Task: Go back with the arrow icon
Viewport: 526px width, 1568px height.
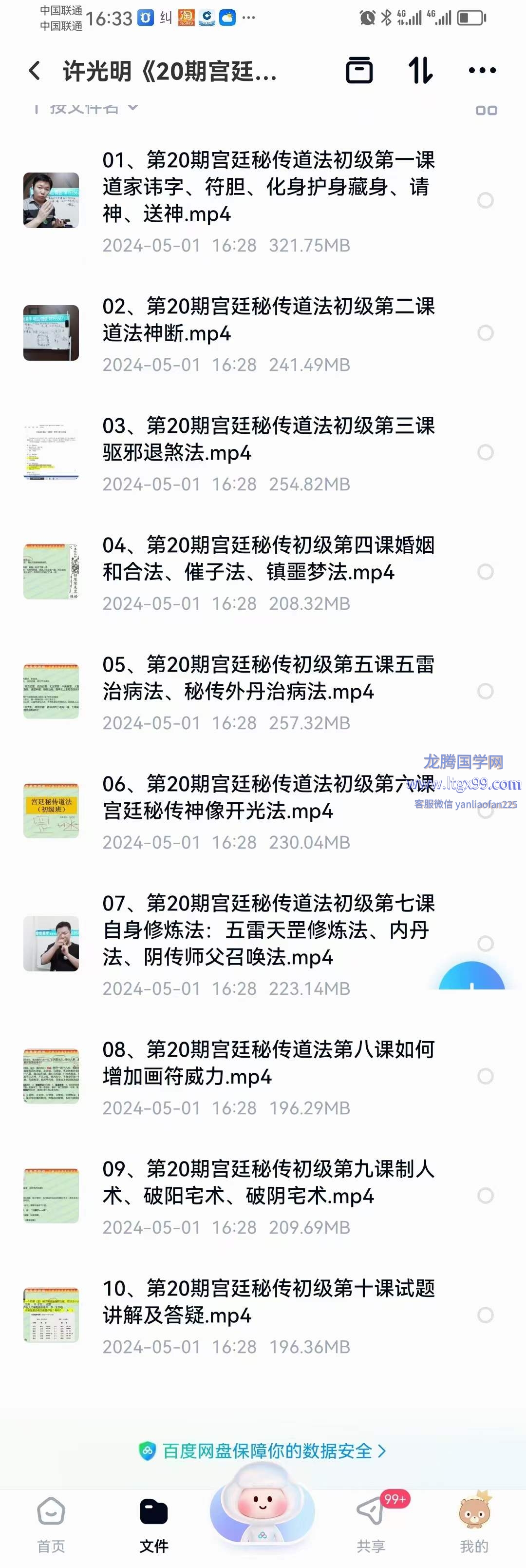Action: pos(35,71)
